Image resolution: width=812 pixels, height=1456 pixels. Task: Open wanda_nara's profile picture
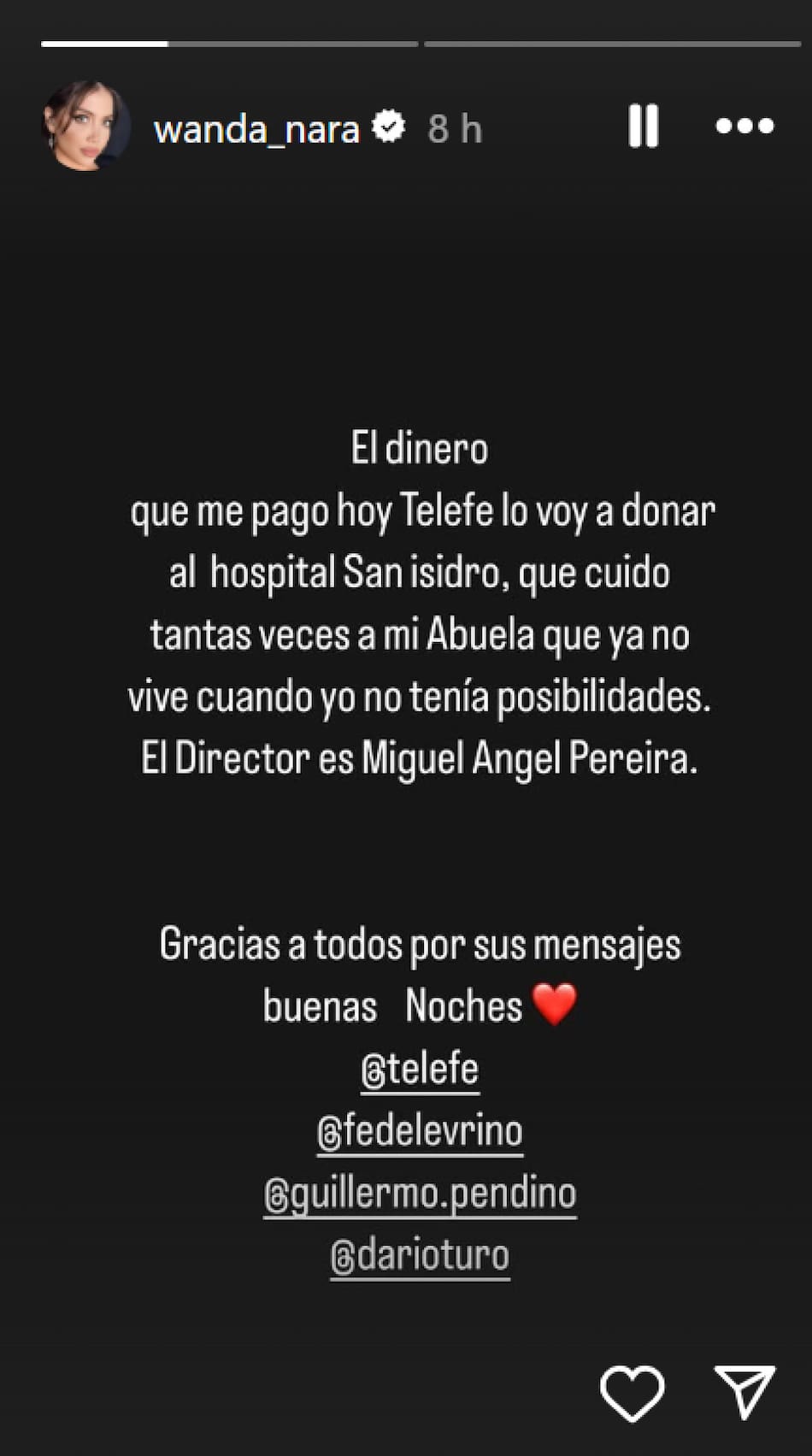point(86,127)
